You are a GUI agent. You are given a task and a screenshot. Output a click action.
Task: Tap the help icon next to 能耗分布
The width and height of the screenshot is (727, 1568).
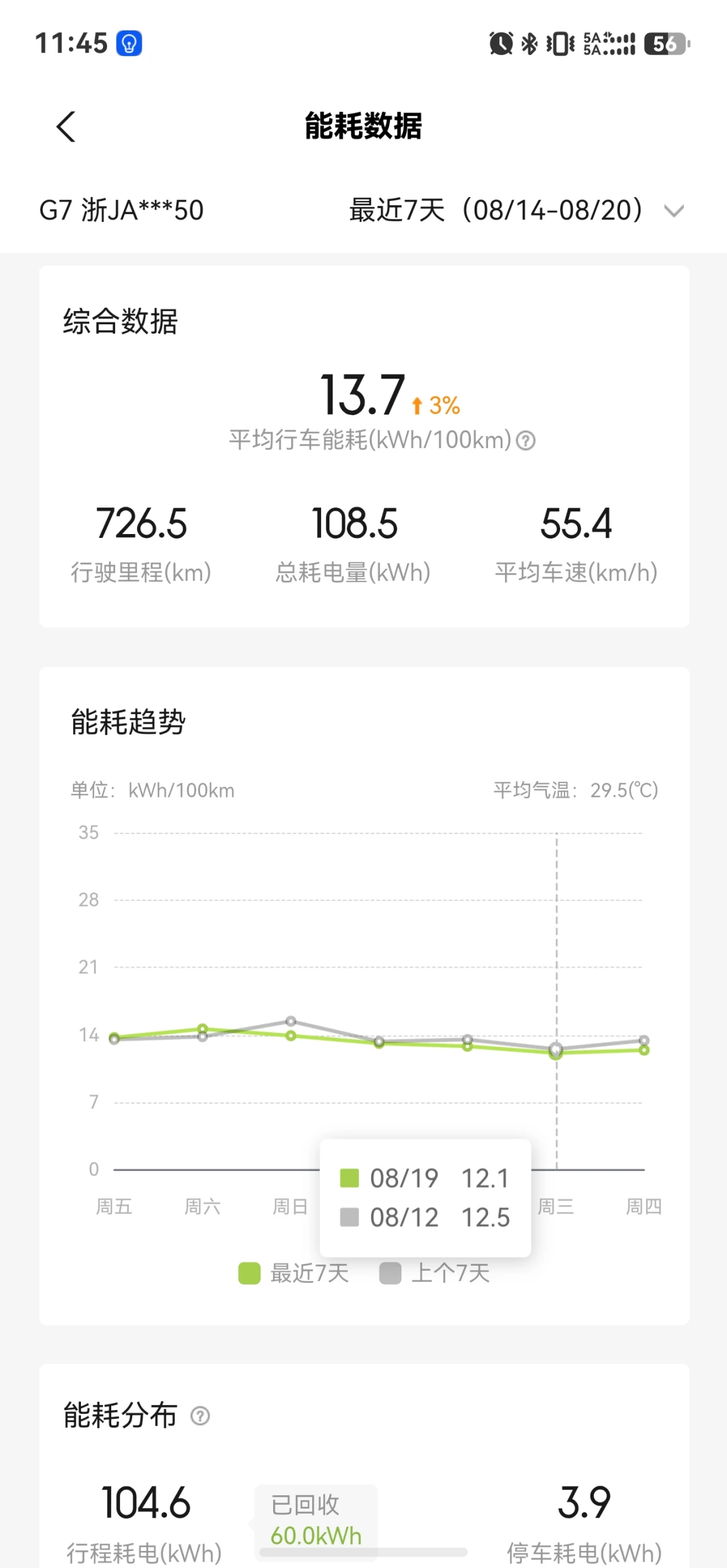(x=200, y=1416)
